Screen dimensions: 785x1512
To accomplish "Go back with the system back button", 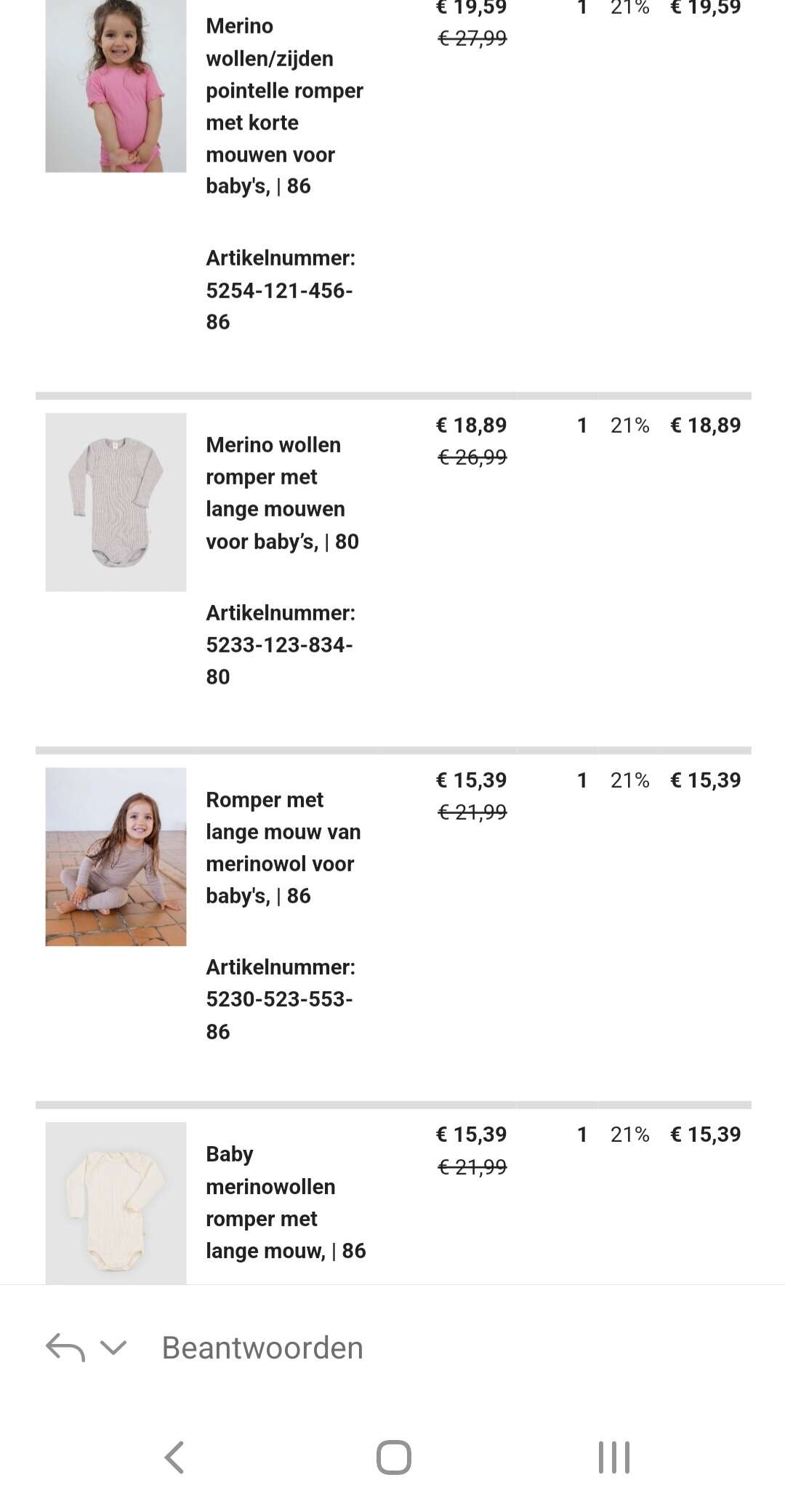I will [174, 1457].
